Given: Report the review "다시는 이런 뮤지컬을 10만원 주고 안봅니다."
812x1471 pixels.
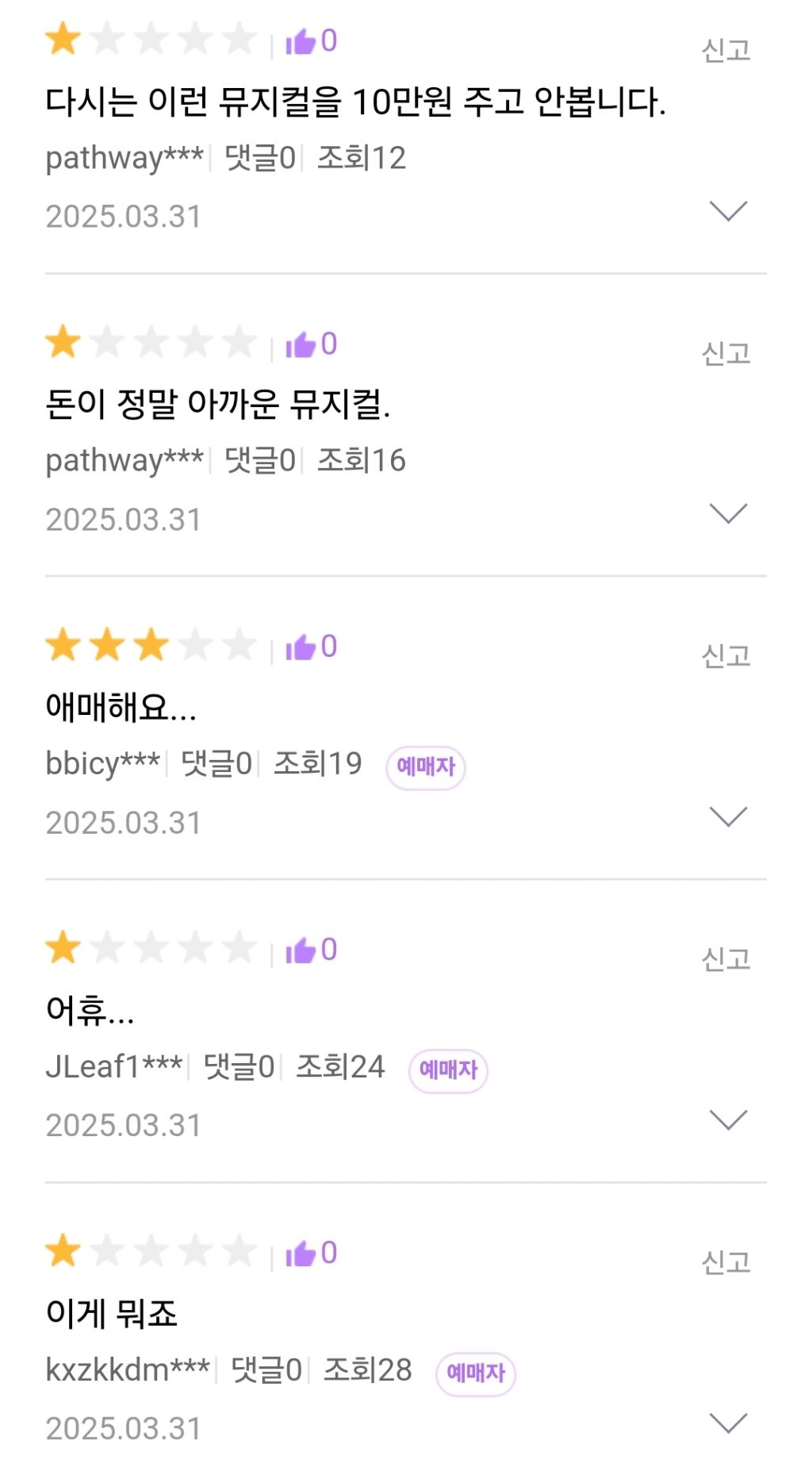Looking at the screenshot, I should tap(726, 50).
